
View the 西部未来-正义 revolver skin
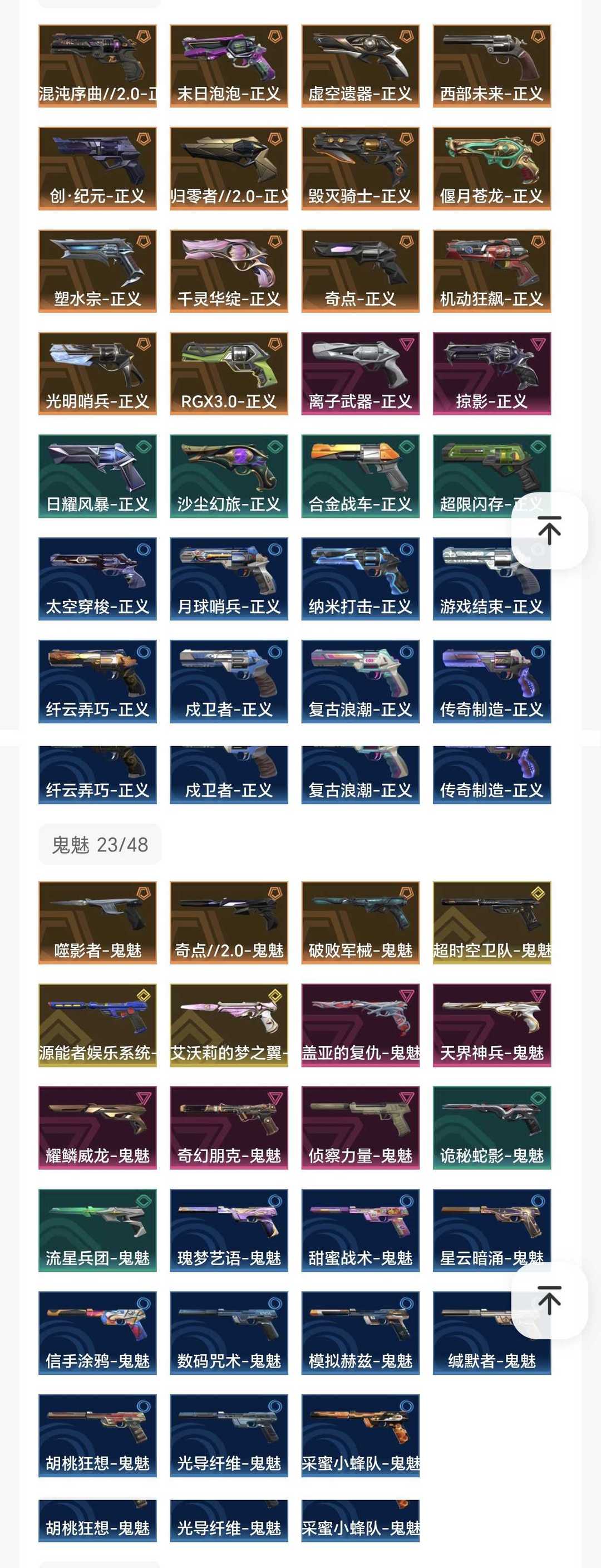coord(491,66)
